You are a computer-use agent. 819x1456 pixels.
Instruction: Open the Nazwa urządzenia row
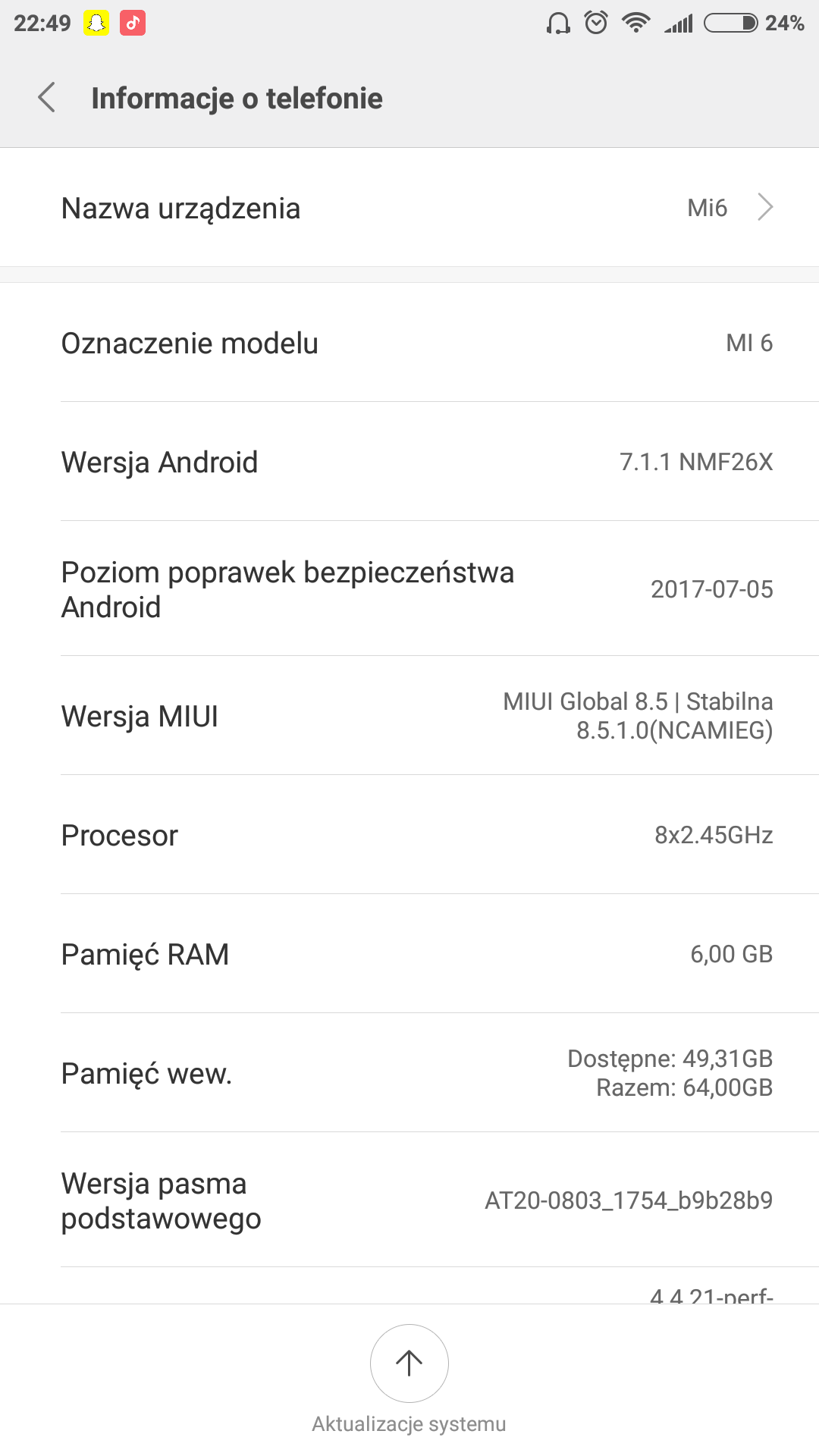click(409, 208)
